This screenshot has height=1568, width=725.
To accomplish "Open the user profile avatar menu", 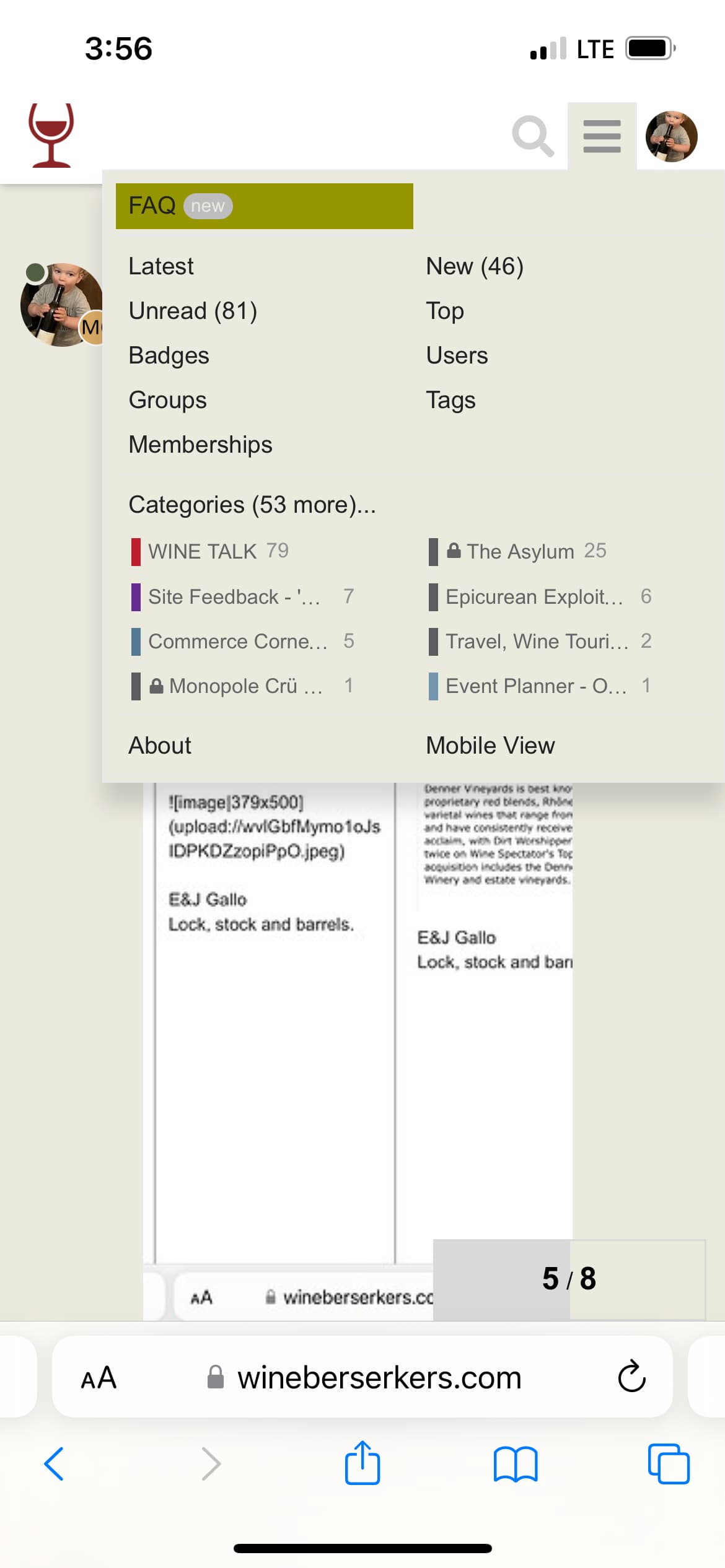I will coord(671,136).
